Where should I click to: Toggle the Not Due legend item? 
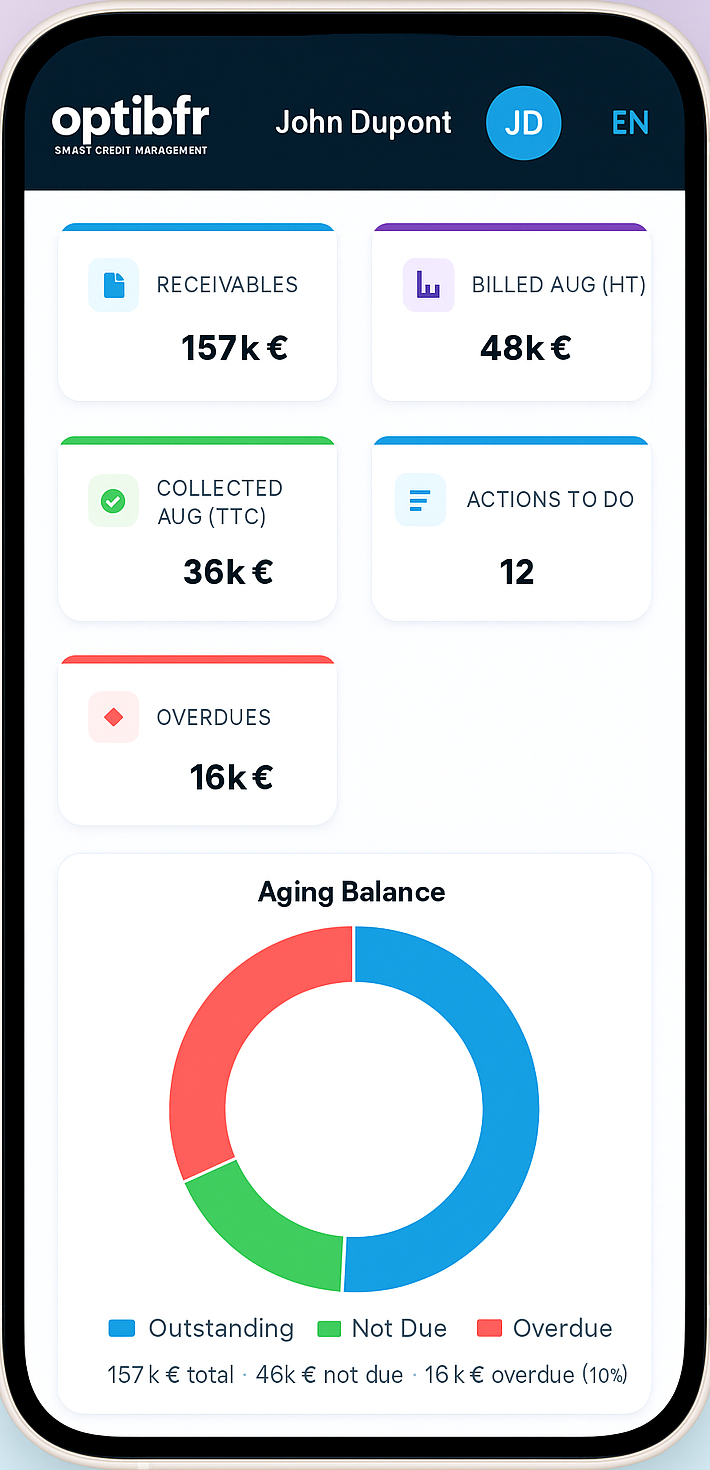pos(382,1328)
